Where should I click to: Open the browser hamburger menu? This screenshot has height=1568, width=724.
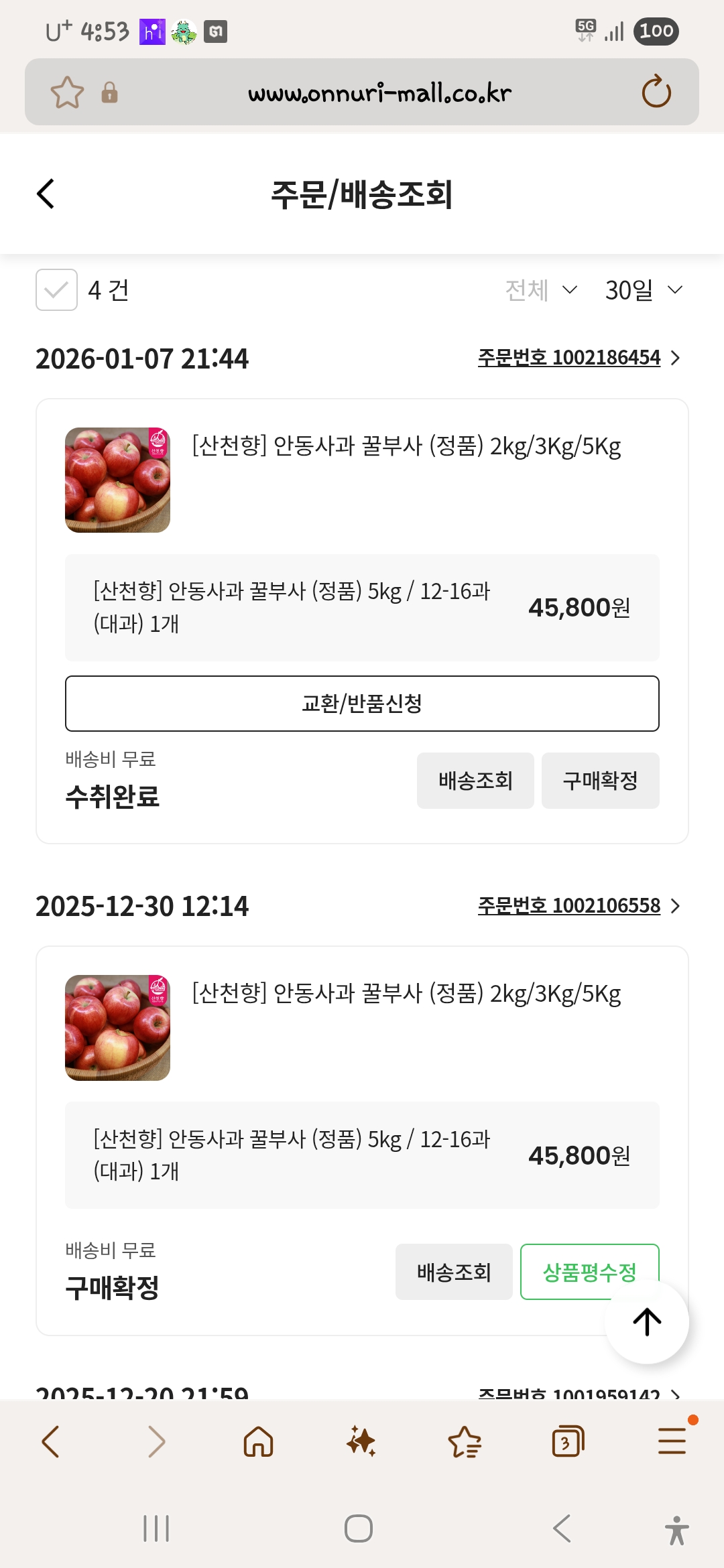(x=672, y=1441)
